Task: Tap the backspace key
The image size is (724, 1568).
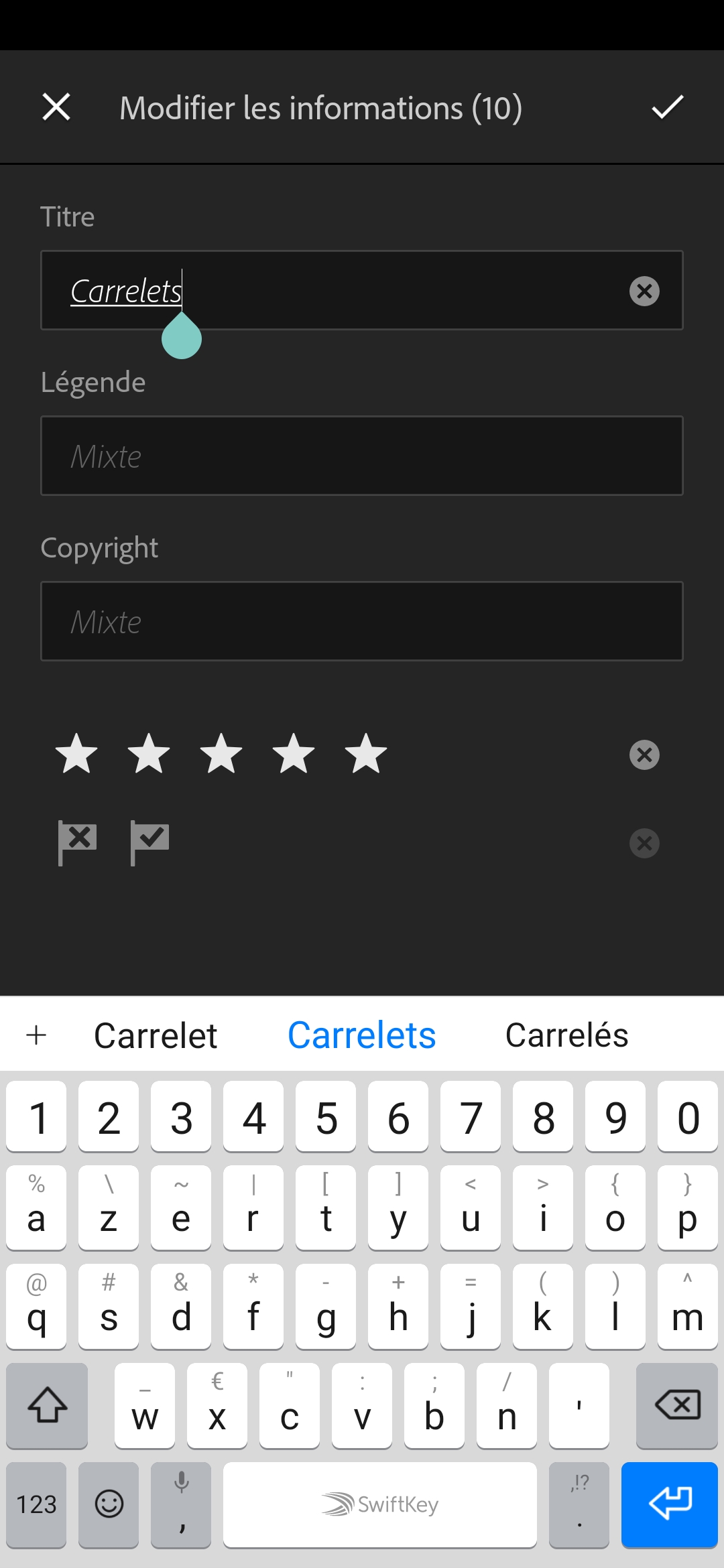Action: point(677,1405)
